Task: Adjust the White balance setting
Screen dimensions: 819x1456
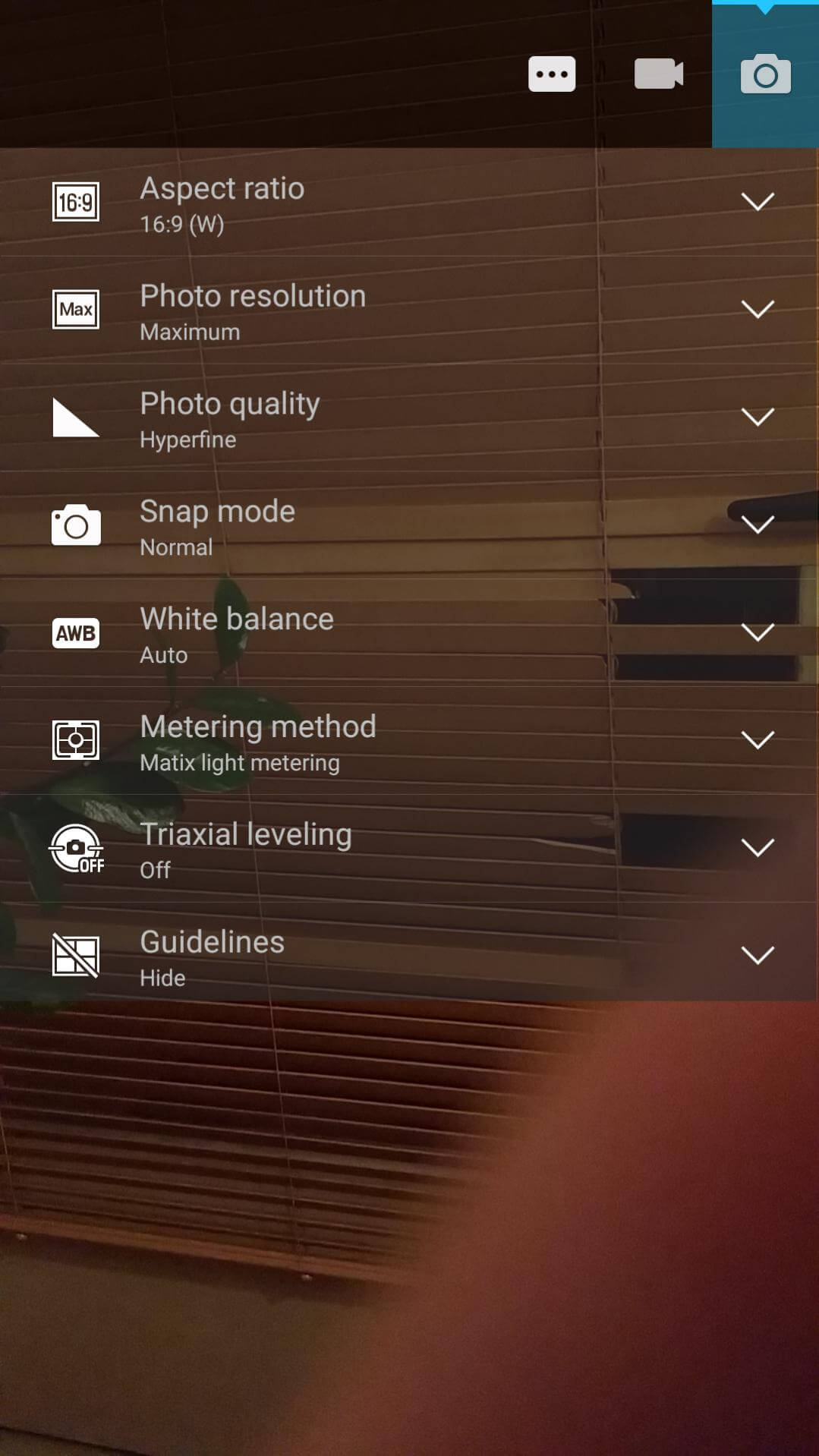Action: tap(409, 634)
